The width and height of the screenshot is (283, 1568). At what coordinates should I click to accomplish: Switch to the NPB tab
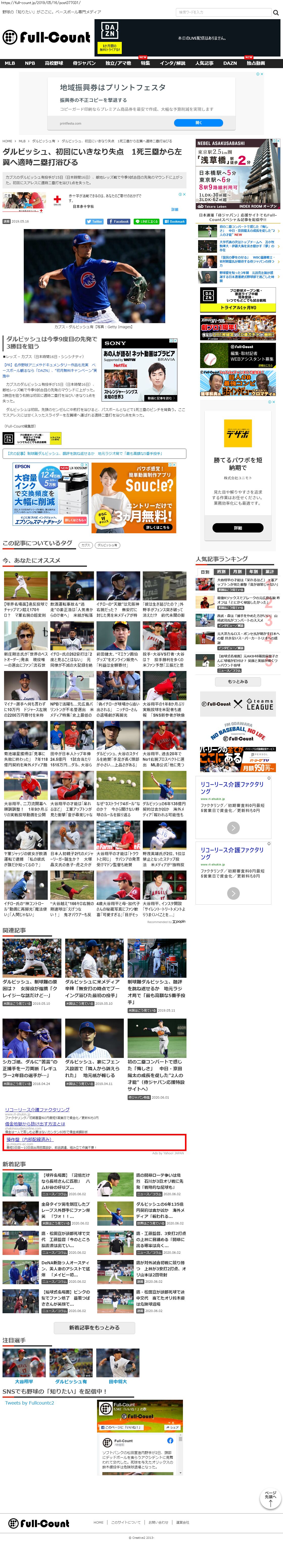pyautogui.click(x=30, y=63)
